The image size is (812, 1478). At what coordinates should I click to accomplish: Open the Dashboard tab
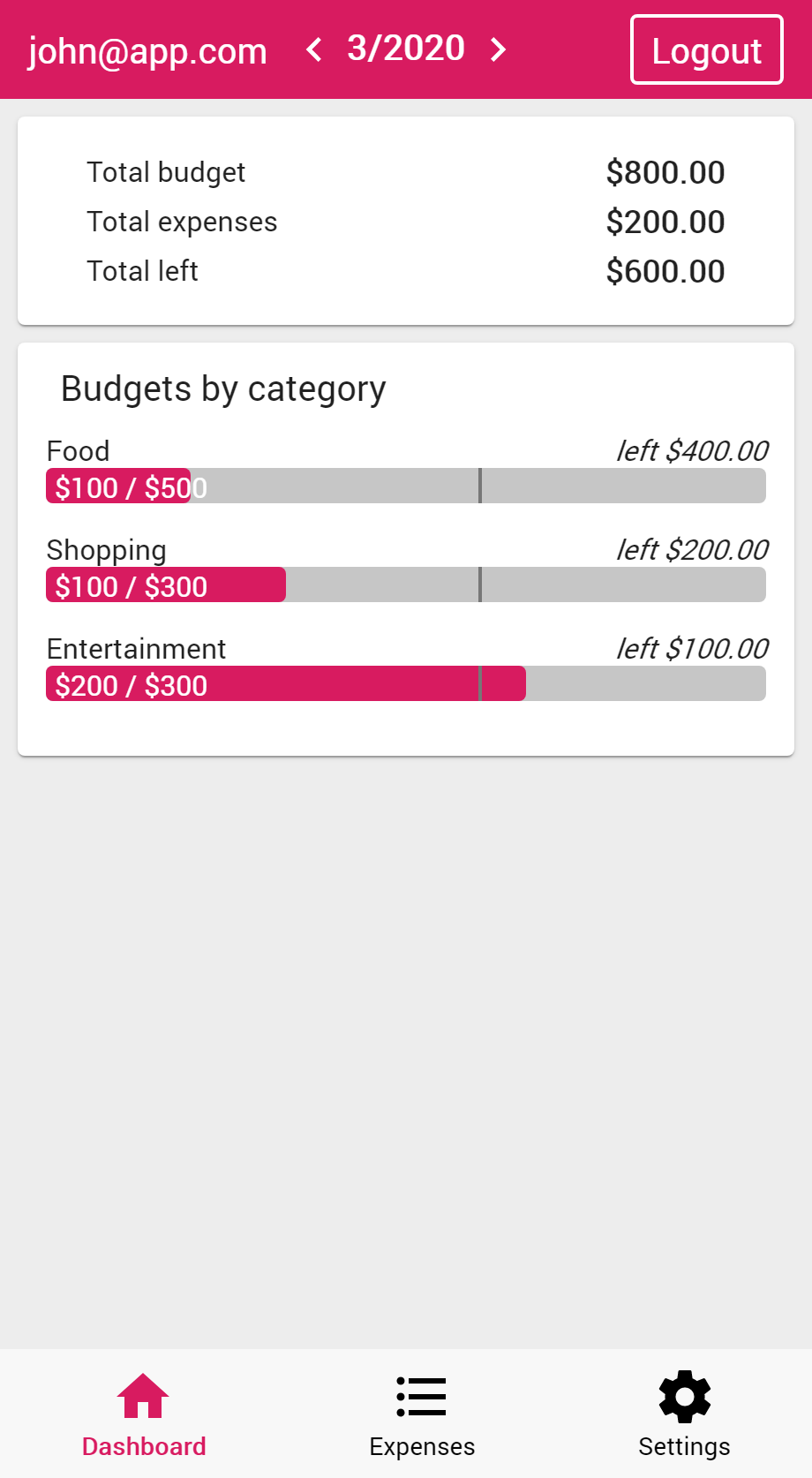(x=143, y=1413)
